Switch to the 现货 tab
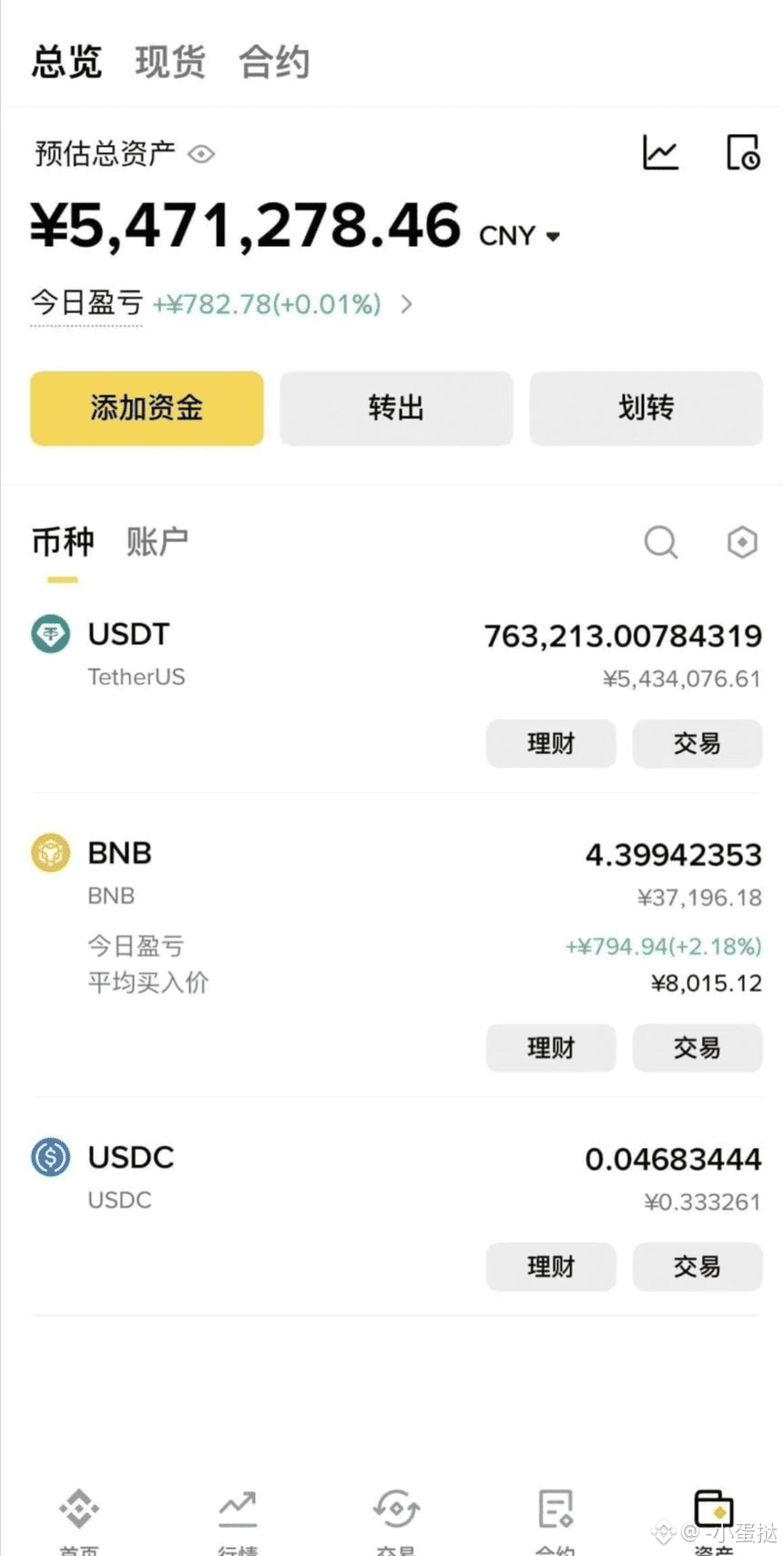This screenshot has width=784, height=1556. point(170,63)
